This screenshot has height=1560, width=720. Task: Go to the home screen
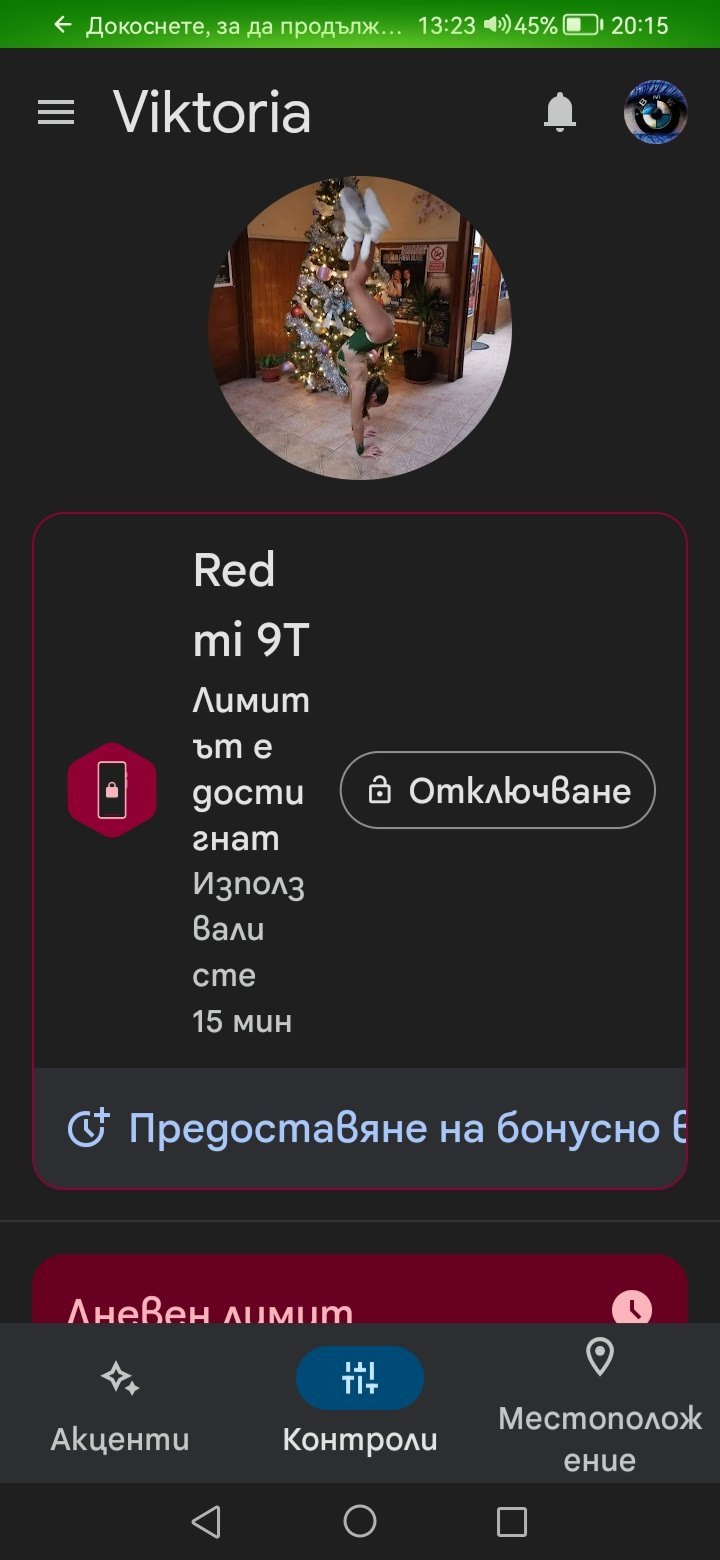(x=360, y=1522)
